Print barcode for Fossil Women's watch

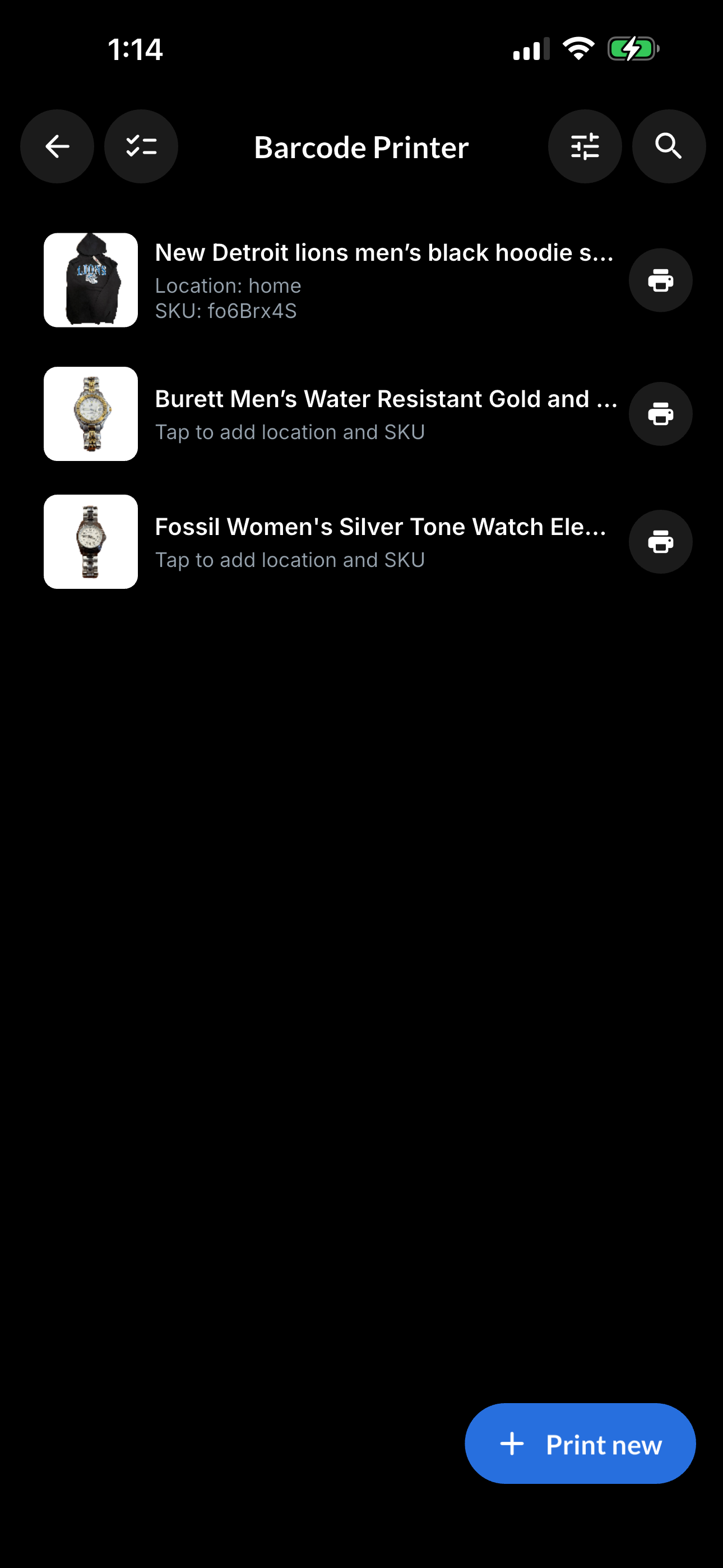tap(660, 542)
